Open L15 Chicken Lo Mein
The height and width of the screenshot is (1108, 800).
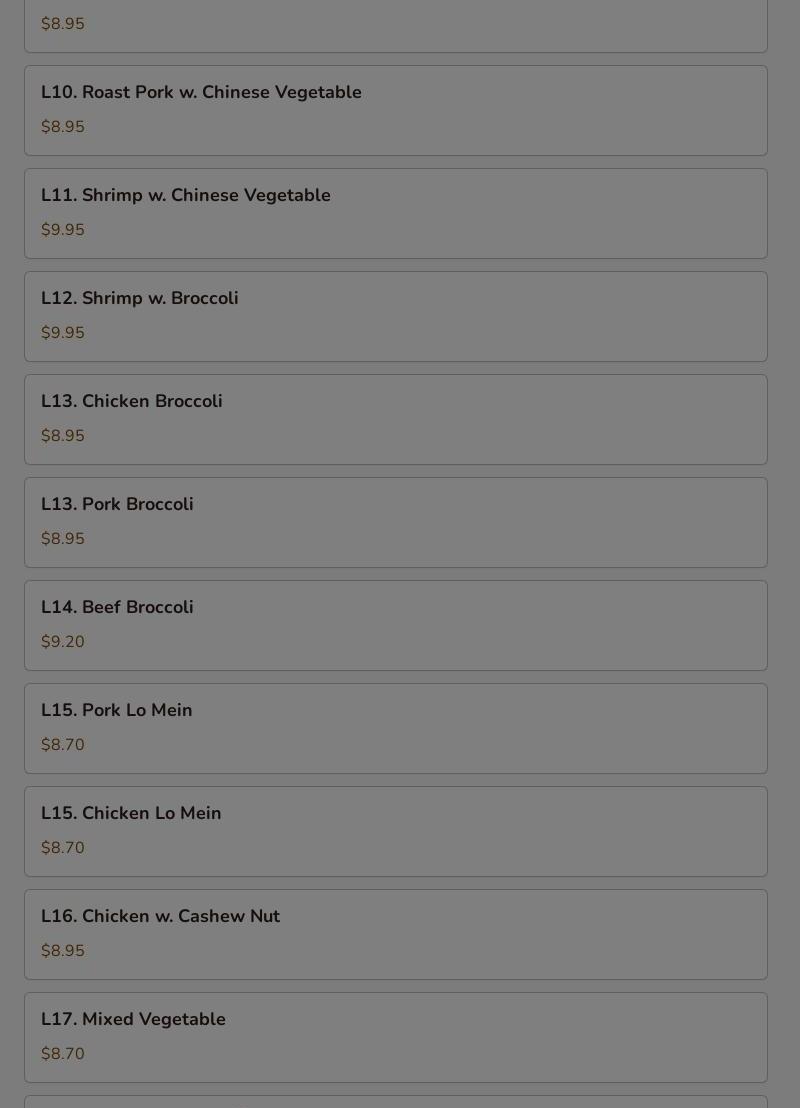point(395,831)
